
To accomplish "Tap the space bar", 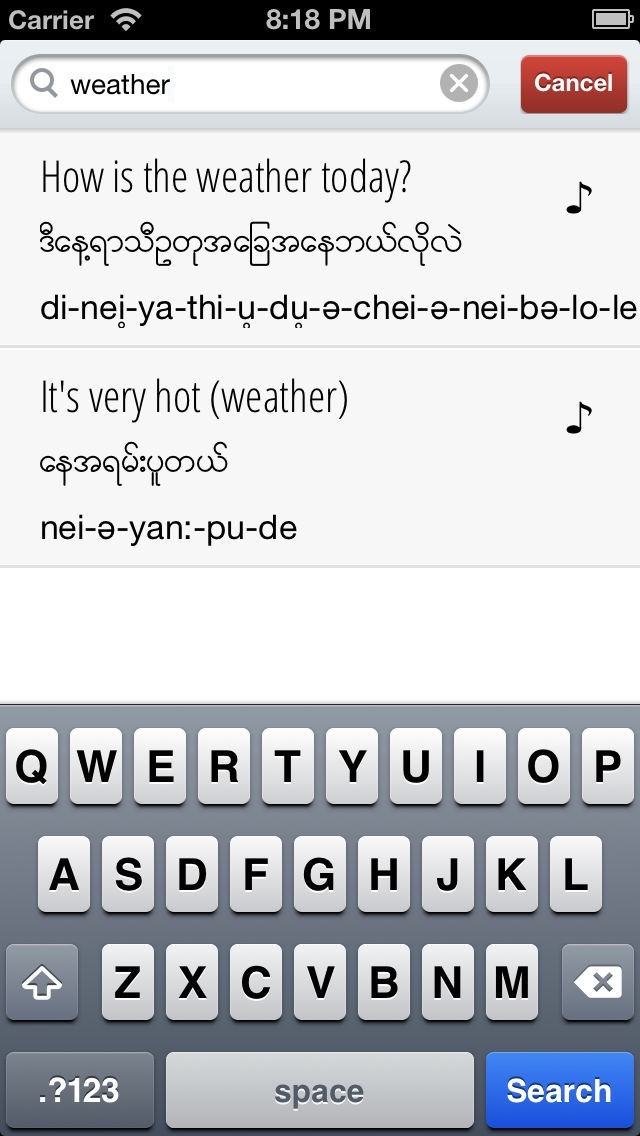I will (x=319, y=1090).
